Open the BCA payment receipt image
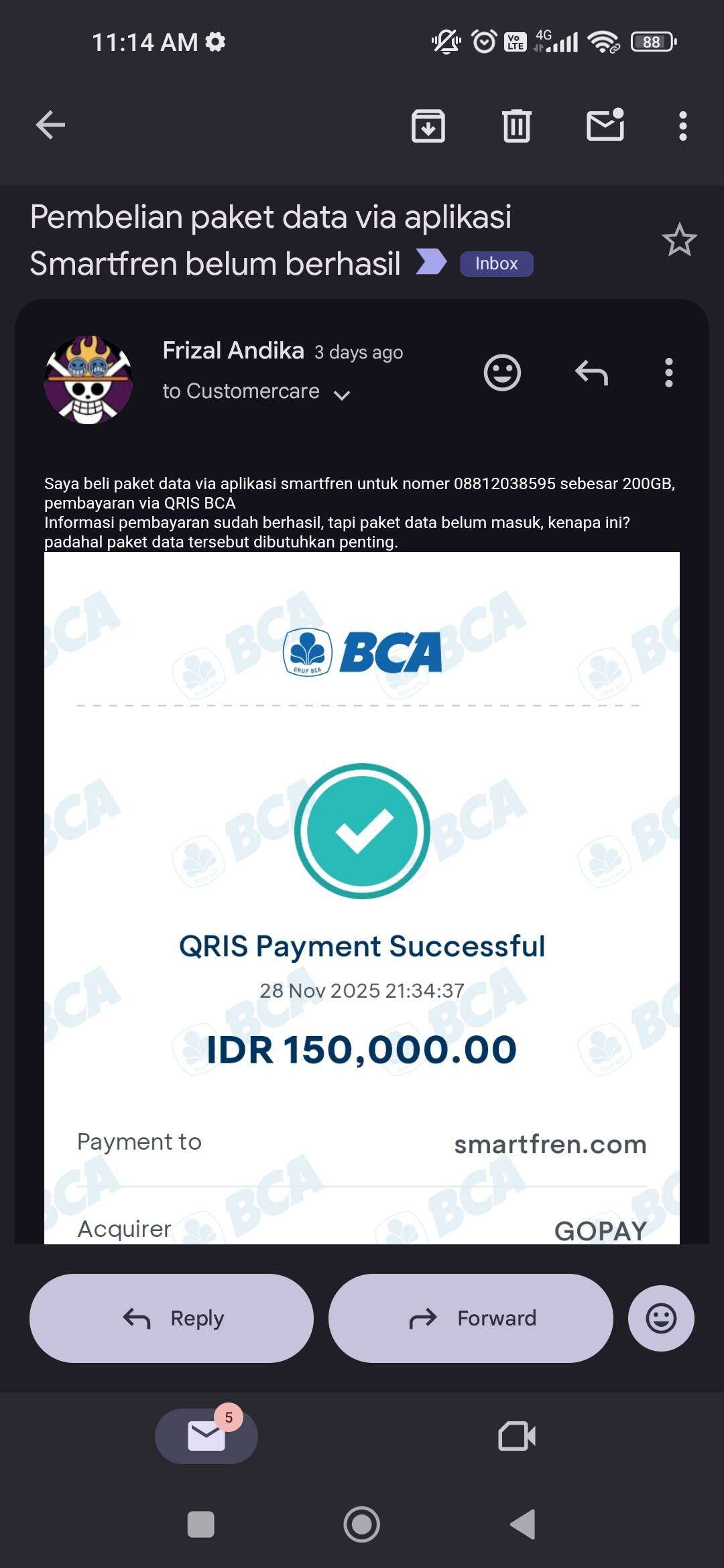Image resolution: width=724 pixels, height=1568 pixels. click(x=362, y=898)
